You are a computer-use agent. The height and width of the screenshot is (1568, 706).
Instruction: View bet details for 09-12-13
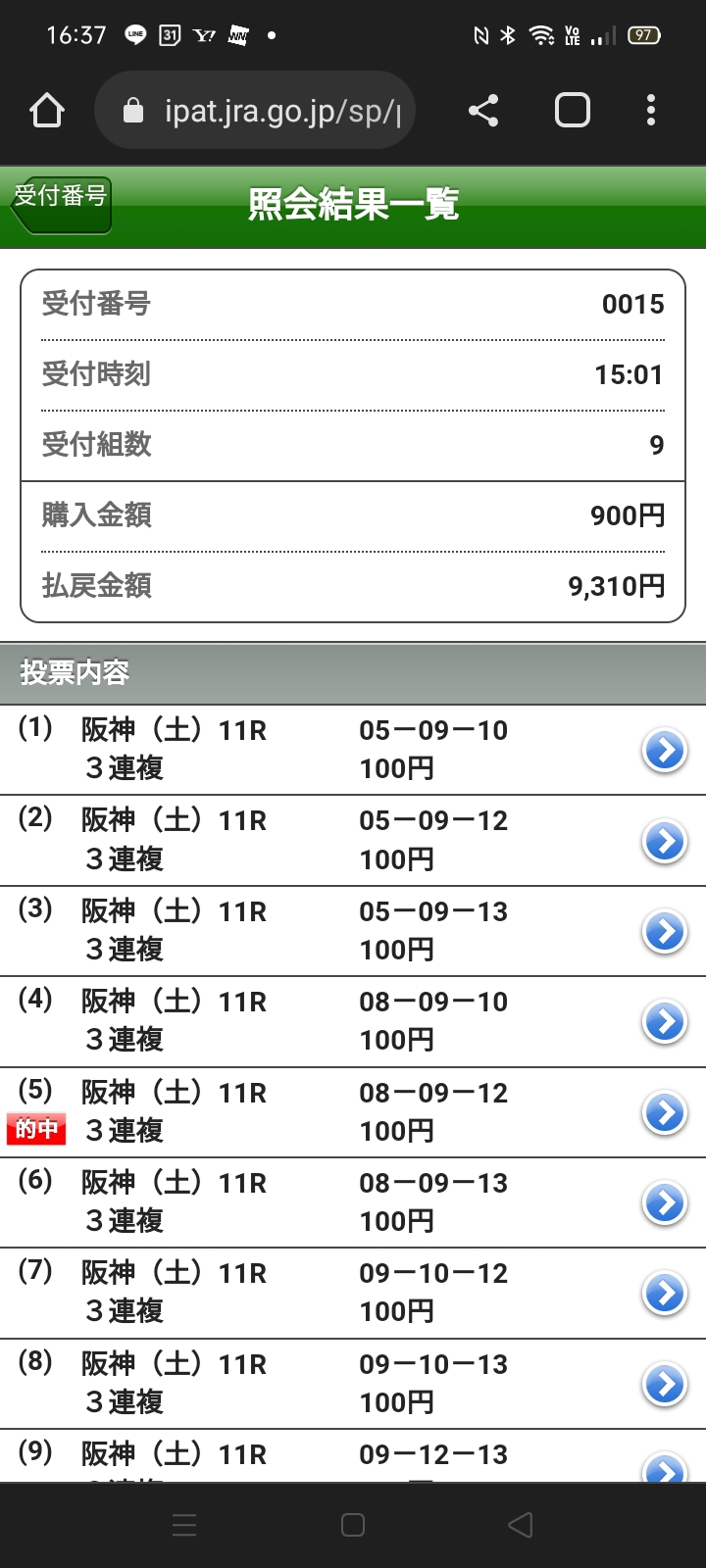pos(665,1467)
